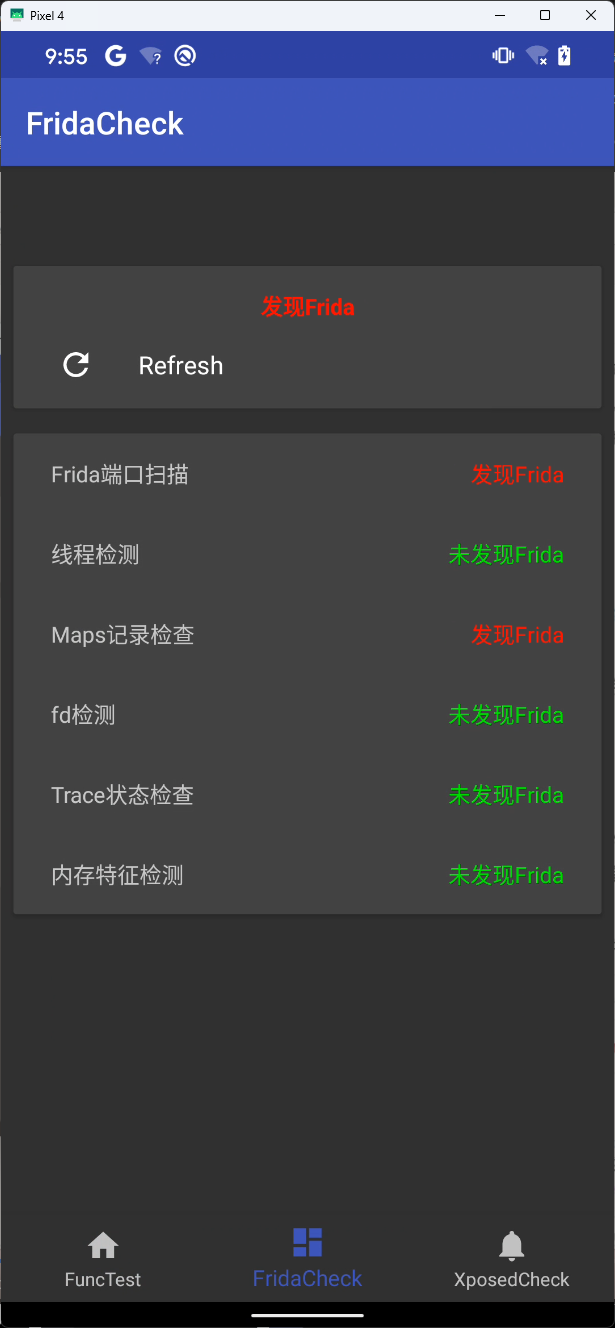Screen dimensions: 615x1328
Task: Select the FridaCheck tab
Action: pos(307,1260)
